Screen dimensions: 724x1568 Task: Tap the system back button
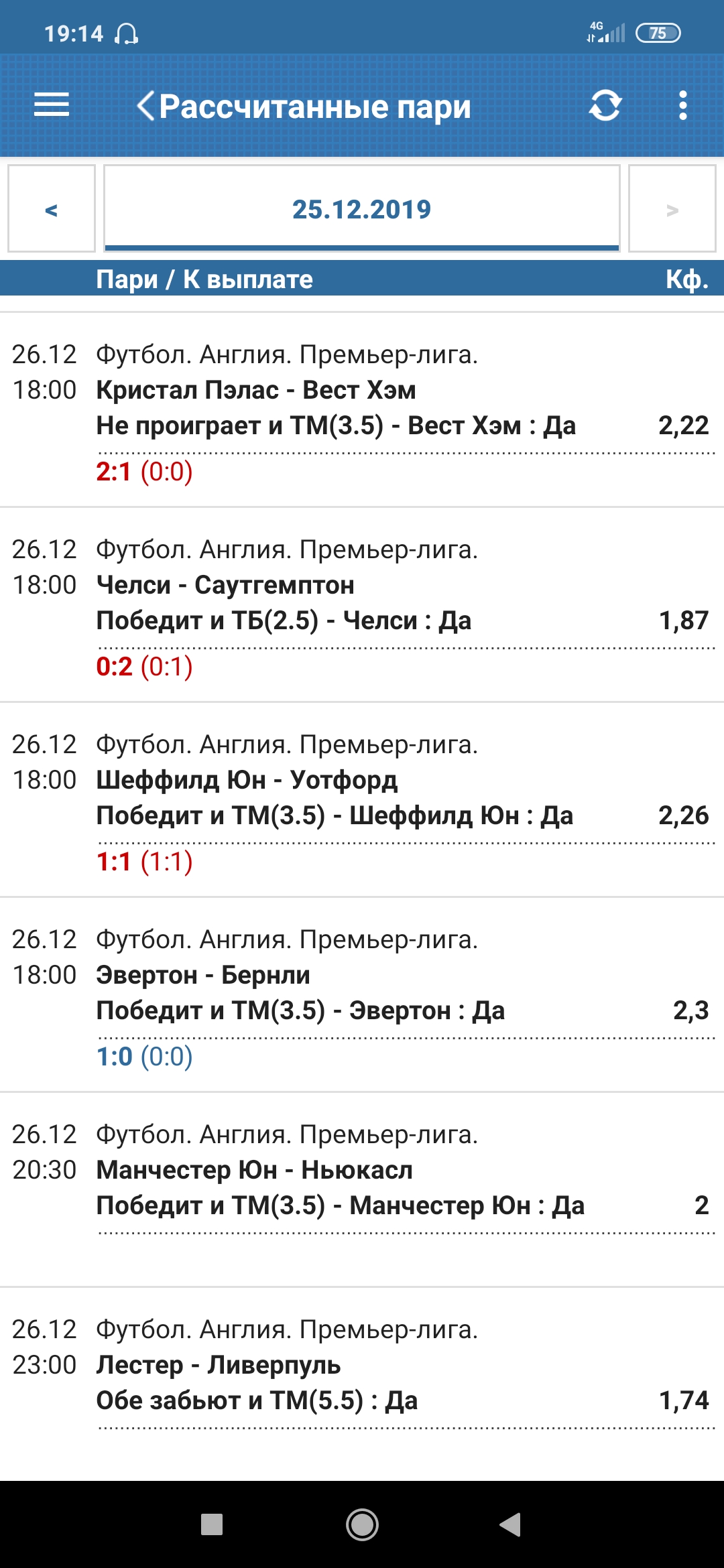(511, 1524)
